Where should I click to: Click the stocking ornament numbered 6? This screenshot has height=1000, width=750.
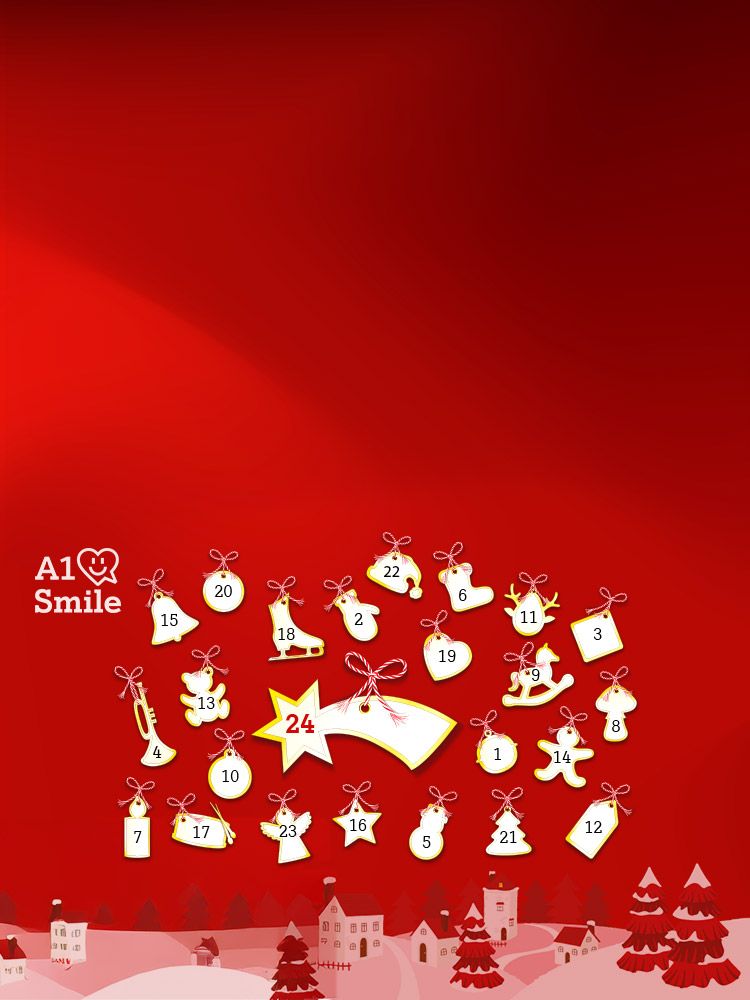[x=461, y=593]
